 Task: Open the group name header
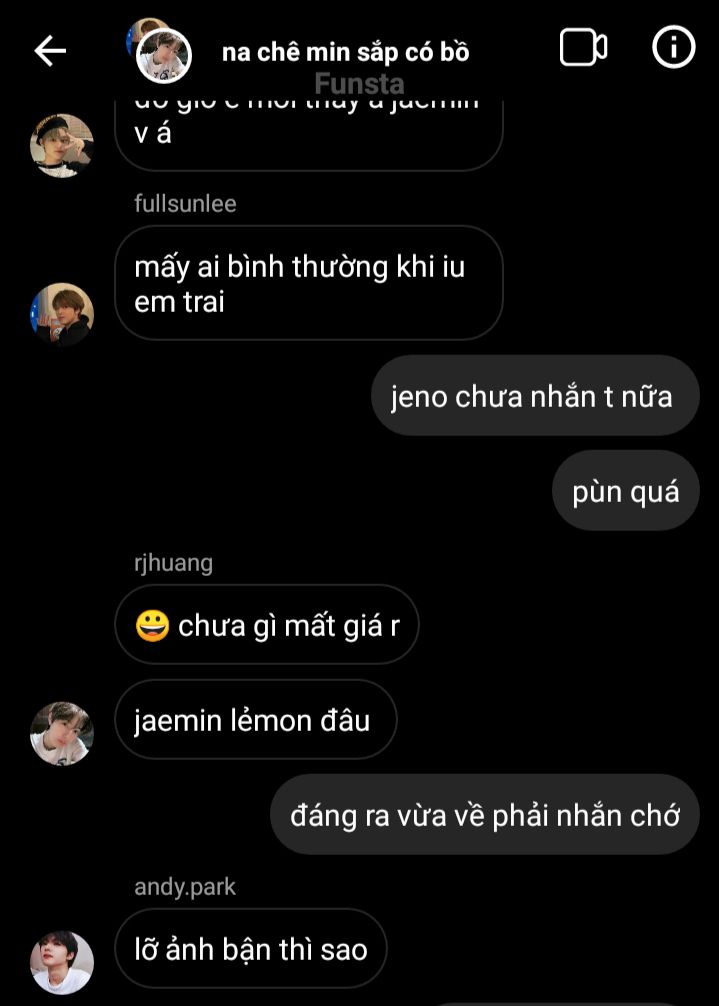(x=345, y=52)
